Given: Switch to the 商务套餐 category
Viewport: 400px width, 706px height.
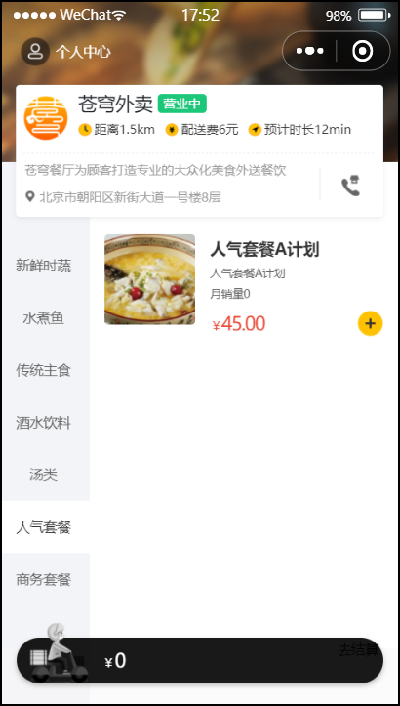Looking at the screenshot, I should point(44,579).
